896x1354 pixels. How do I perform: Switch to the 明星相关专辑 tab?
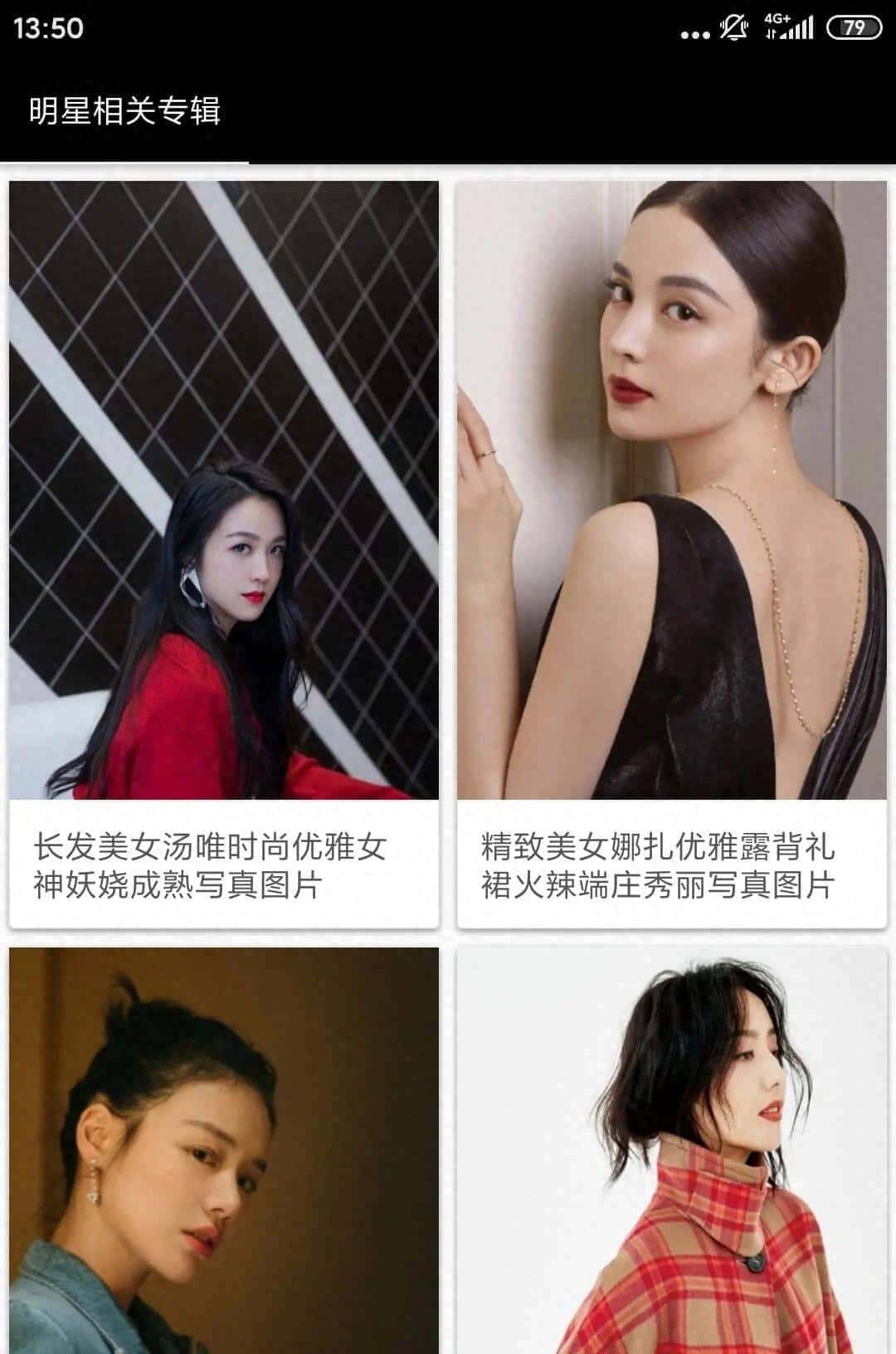coord(124,111)
